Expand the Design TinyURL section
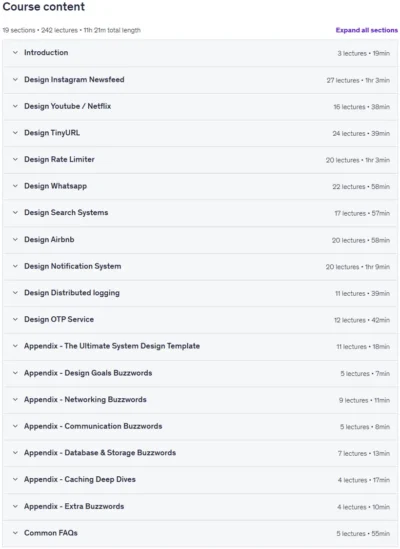 point(200,133)
